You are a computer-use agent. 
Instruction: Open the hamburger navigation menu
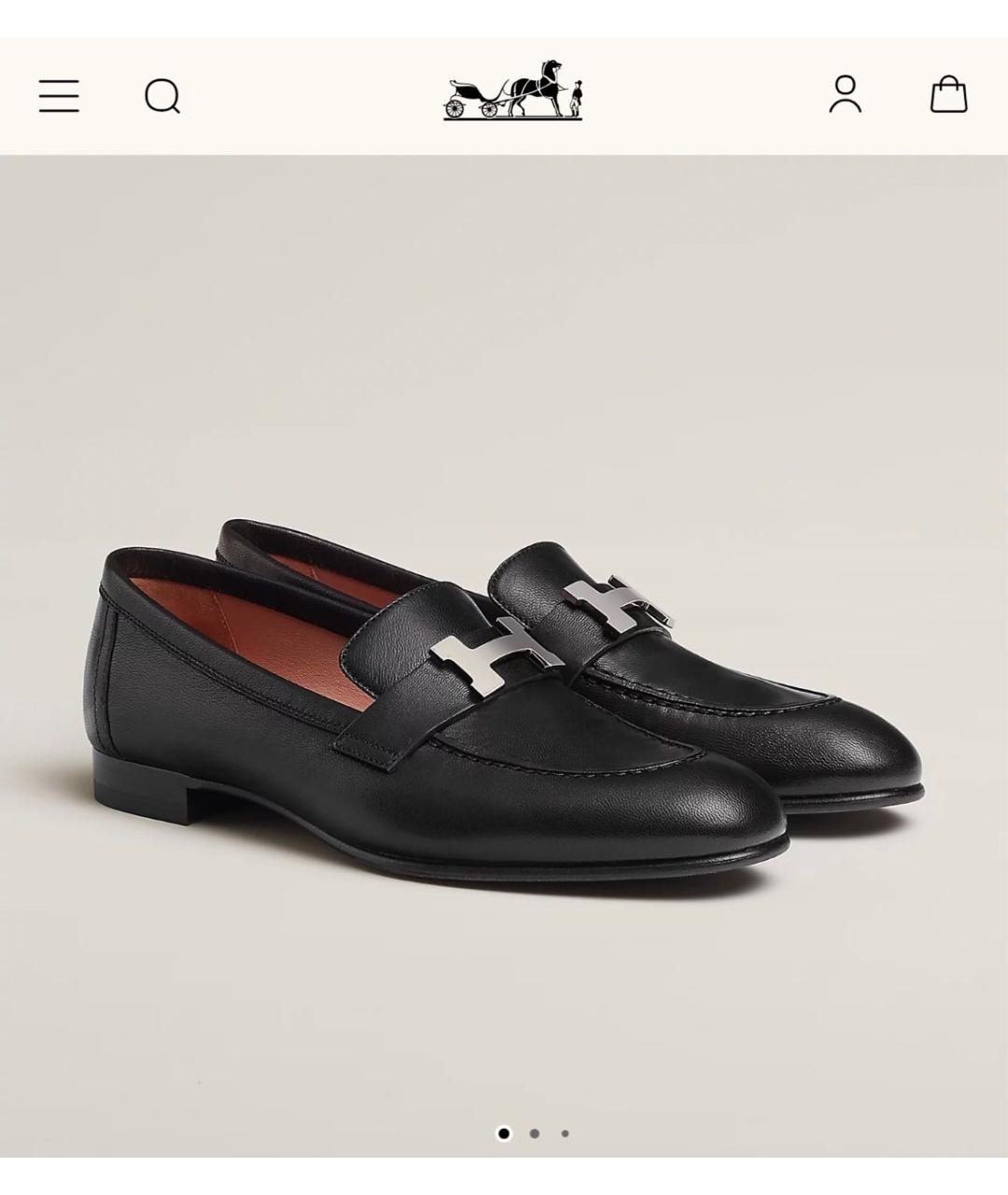pyautogui.click(x=59, y=96)
